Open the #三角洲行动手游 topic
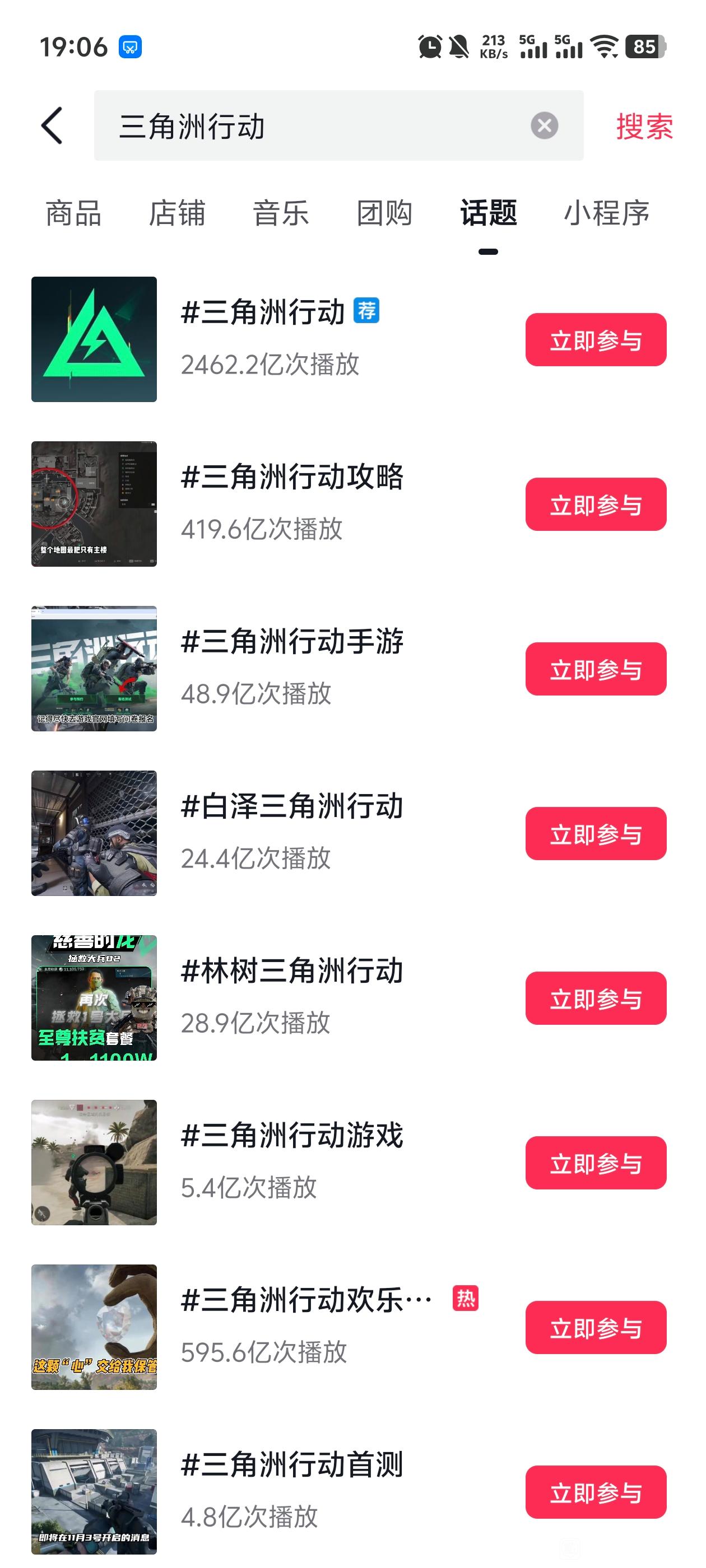 coord(292,642)
